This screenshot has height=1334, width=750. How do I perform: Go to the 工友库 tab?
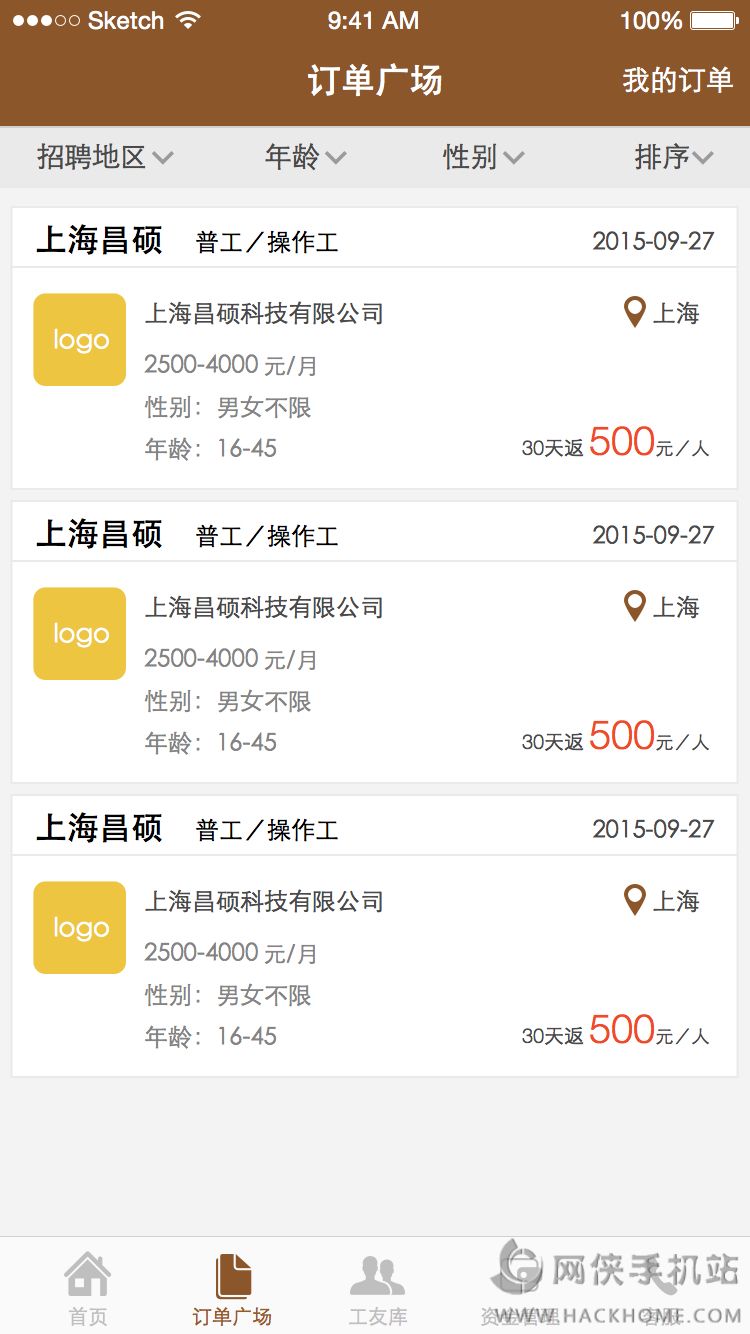pos(377,1289)
